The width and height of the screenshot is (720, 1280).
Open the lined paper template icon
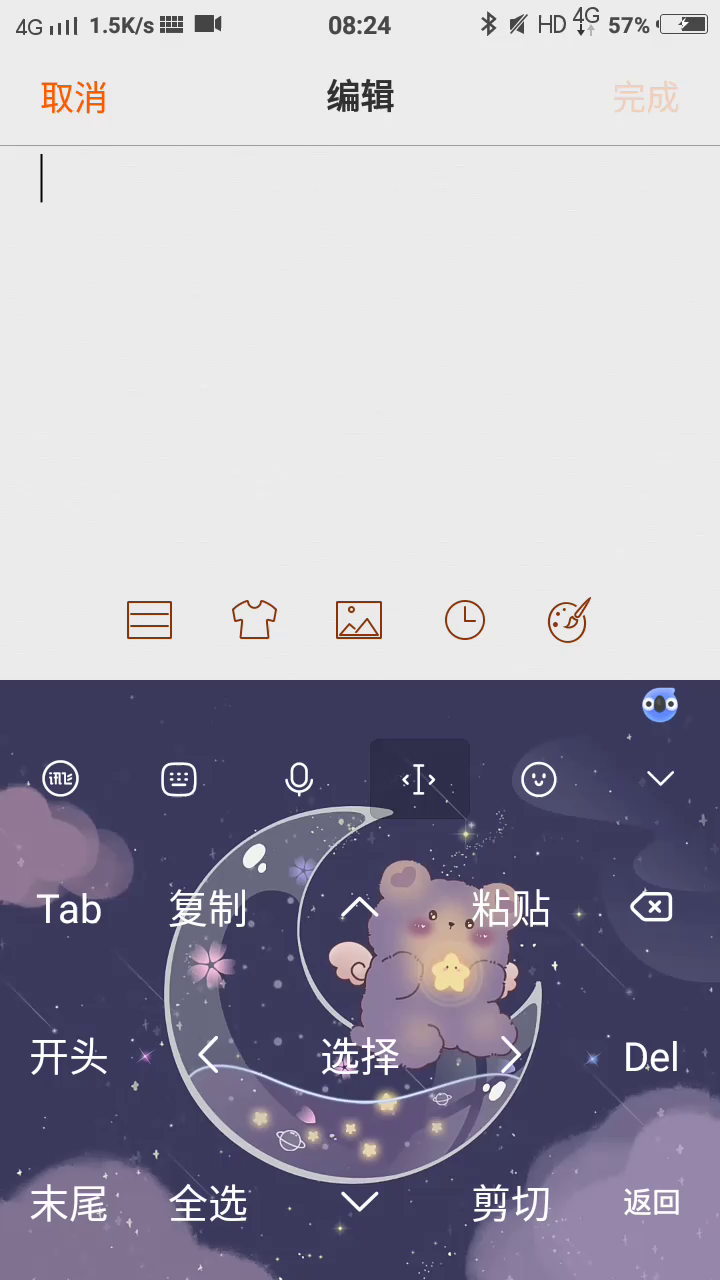[149, 620]
